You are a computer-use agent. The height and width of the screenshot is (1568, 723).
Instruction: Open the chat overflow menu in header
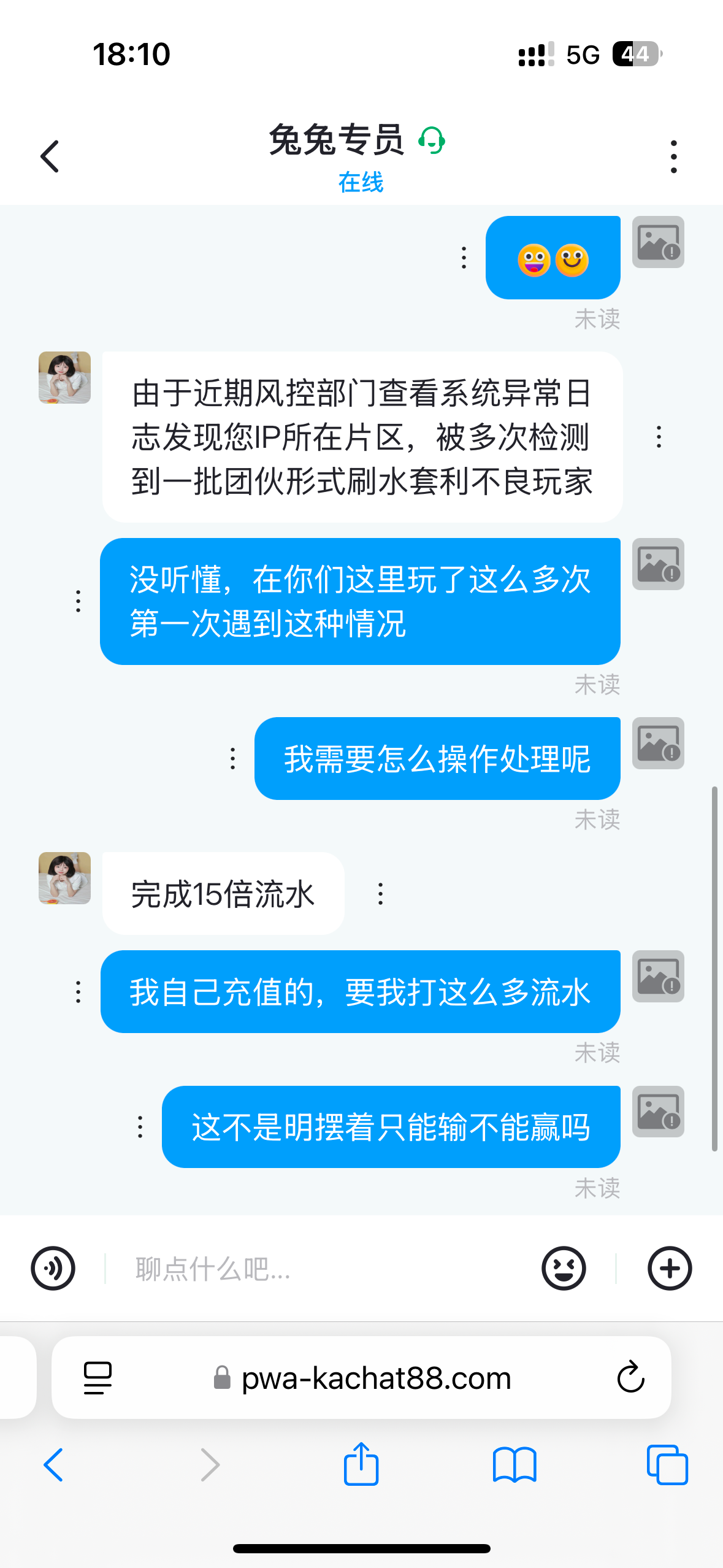(673, 156)
